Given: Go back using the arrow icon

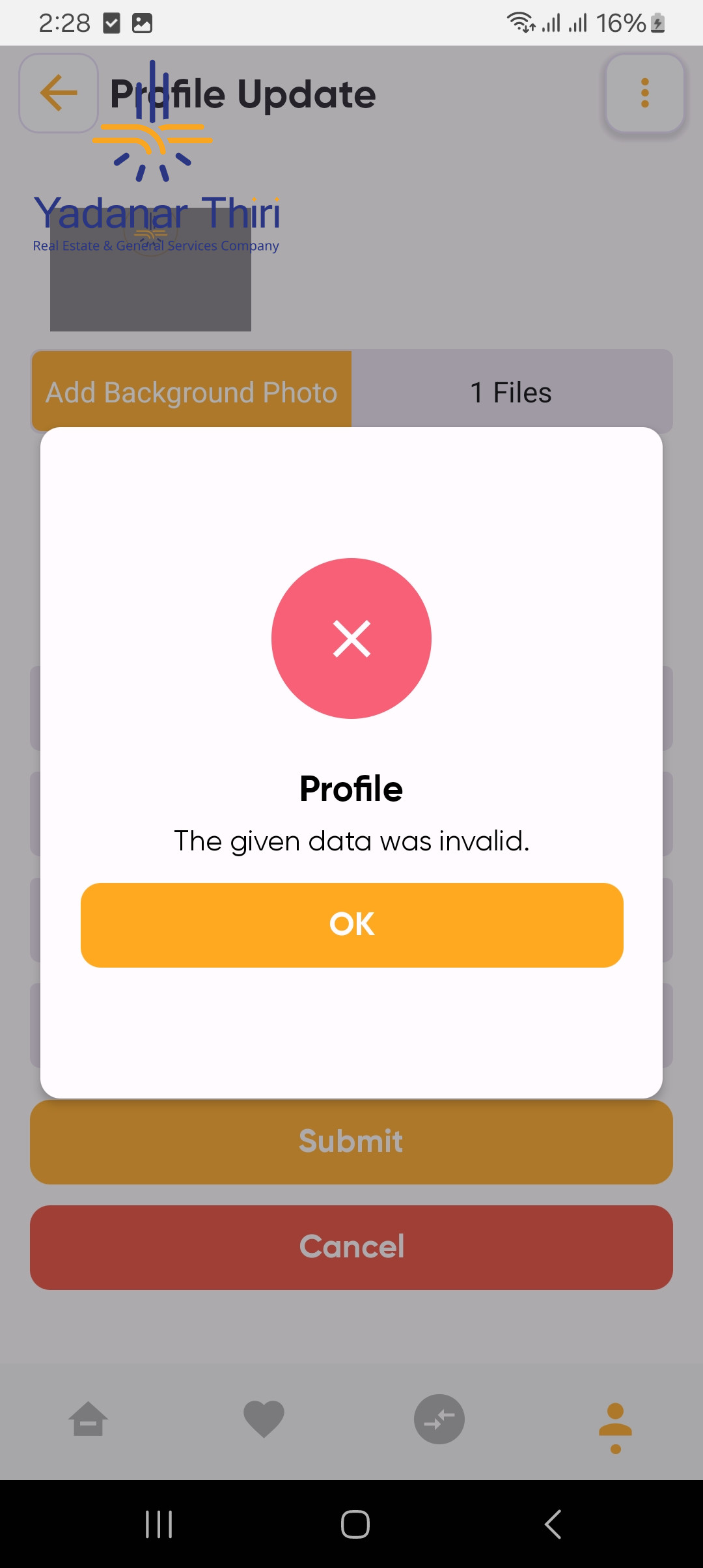Looking at the screenshot, I should tap(59, 93).
